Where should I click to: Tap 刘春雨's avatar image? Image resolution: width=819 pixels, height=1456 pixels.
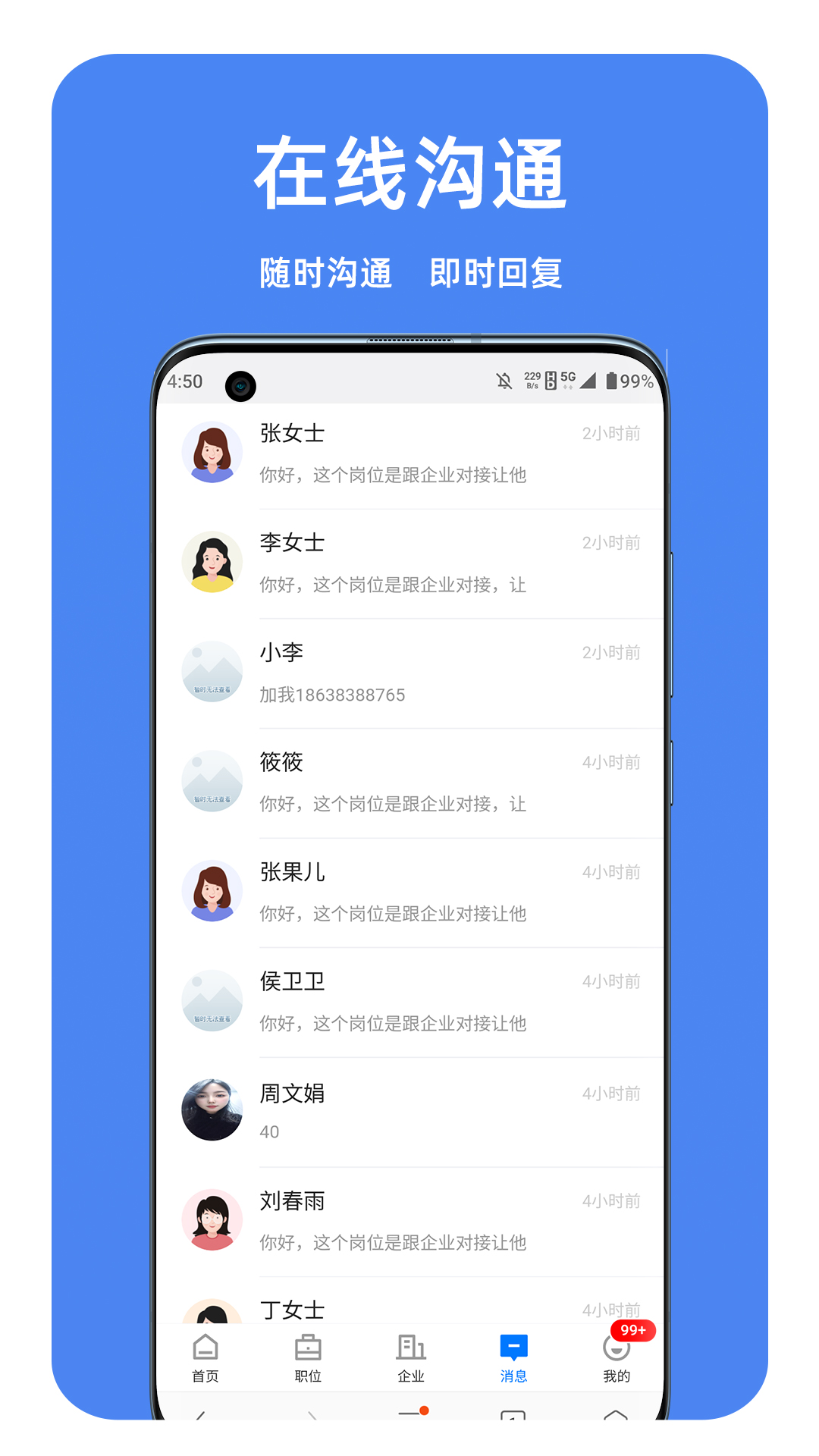pyautogui.click(x=212, y=1220)
